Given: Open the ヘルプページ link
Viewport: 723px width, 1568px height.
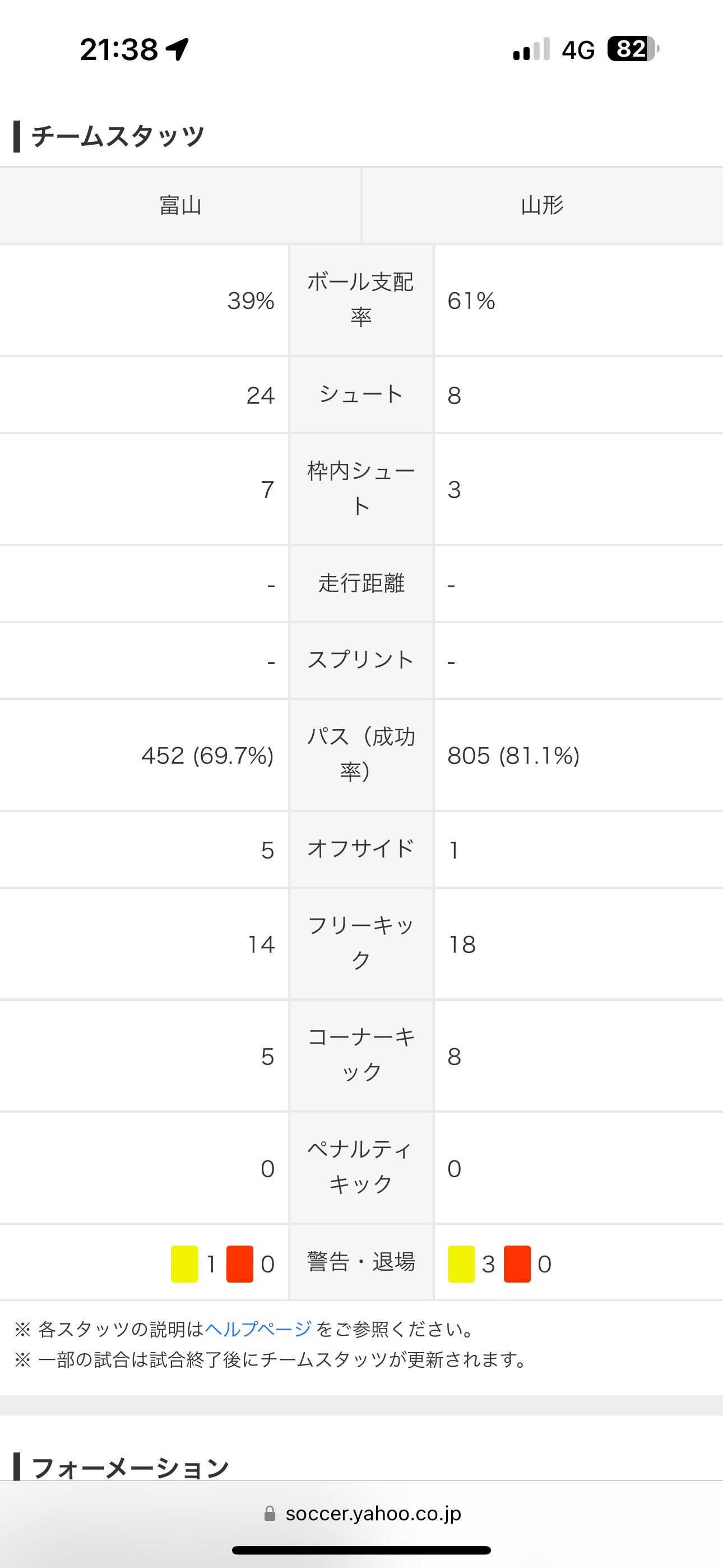Looking at the screenshot, I should pyautogui.click(x=258, y=1329).
